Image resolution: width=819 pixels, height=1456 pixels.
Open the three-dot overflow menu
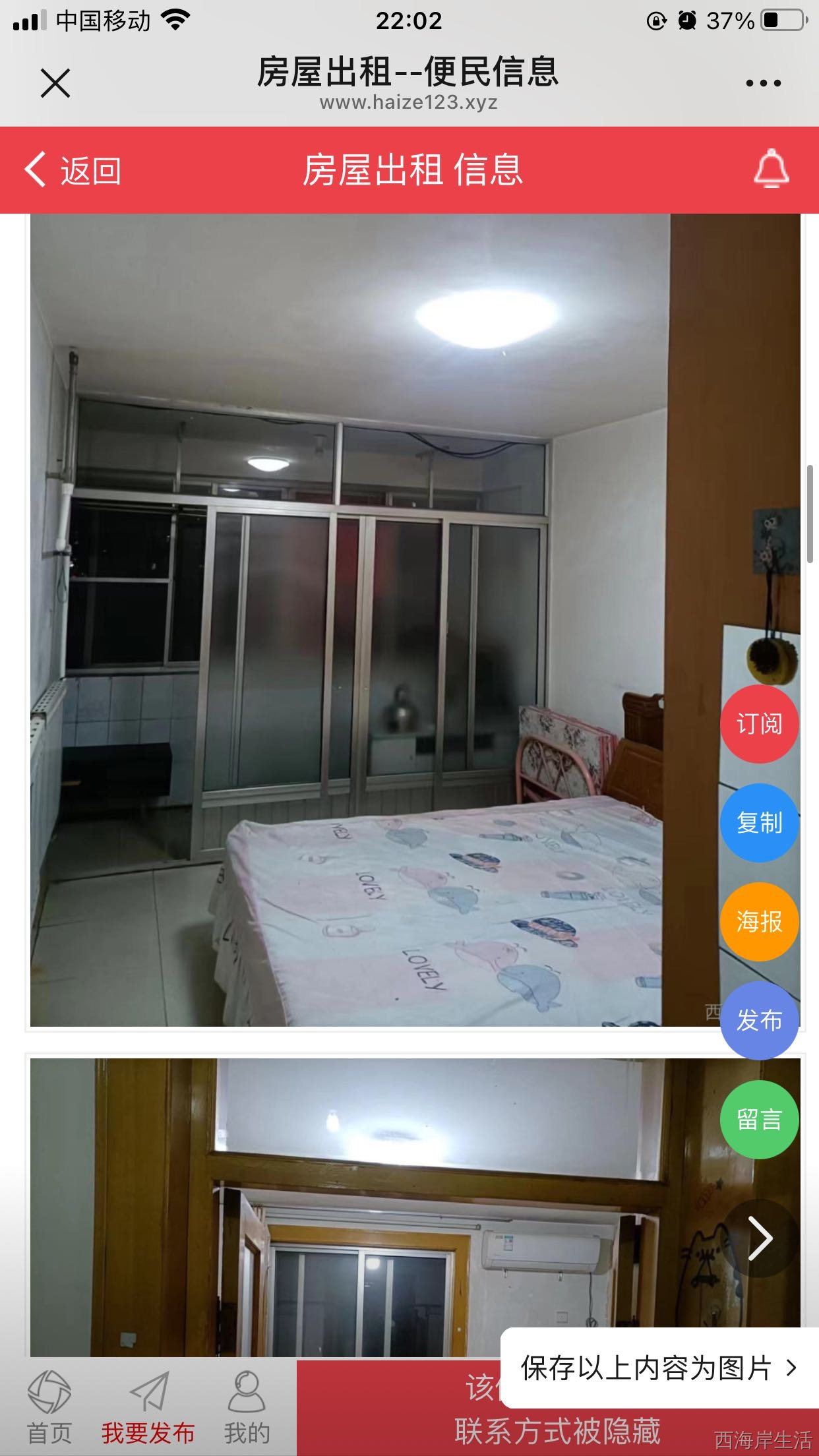tap(763, 83)
